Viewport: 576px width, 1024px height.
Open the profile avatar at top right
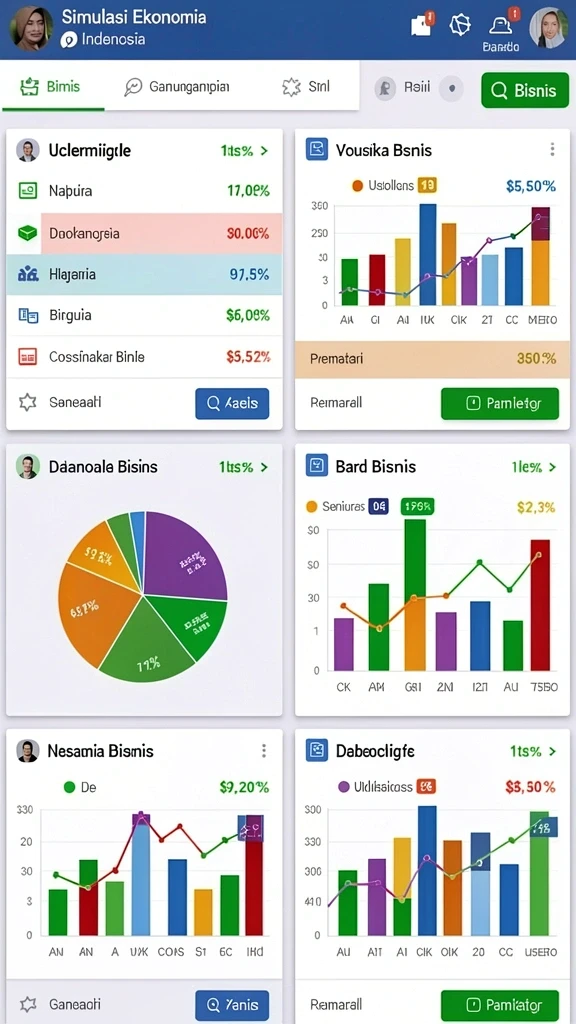coord(548,28)
